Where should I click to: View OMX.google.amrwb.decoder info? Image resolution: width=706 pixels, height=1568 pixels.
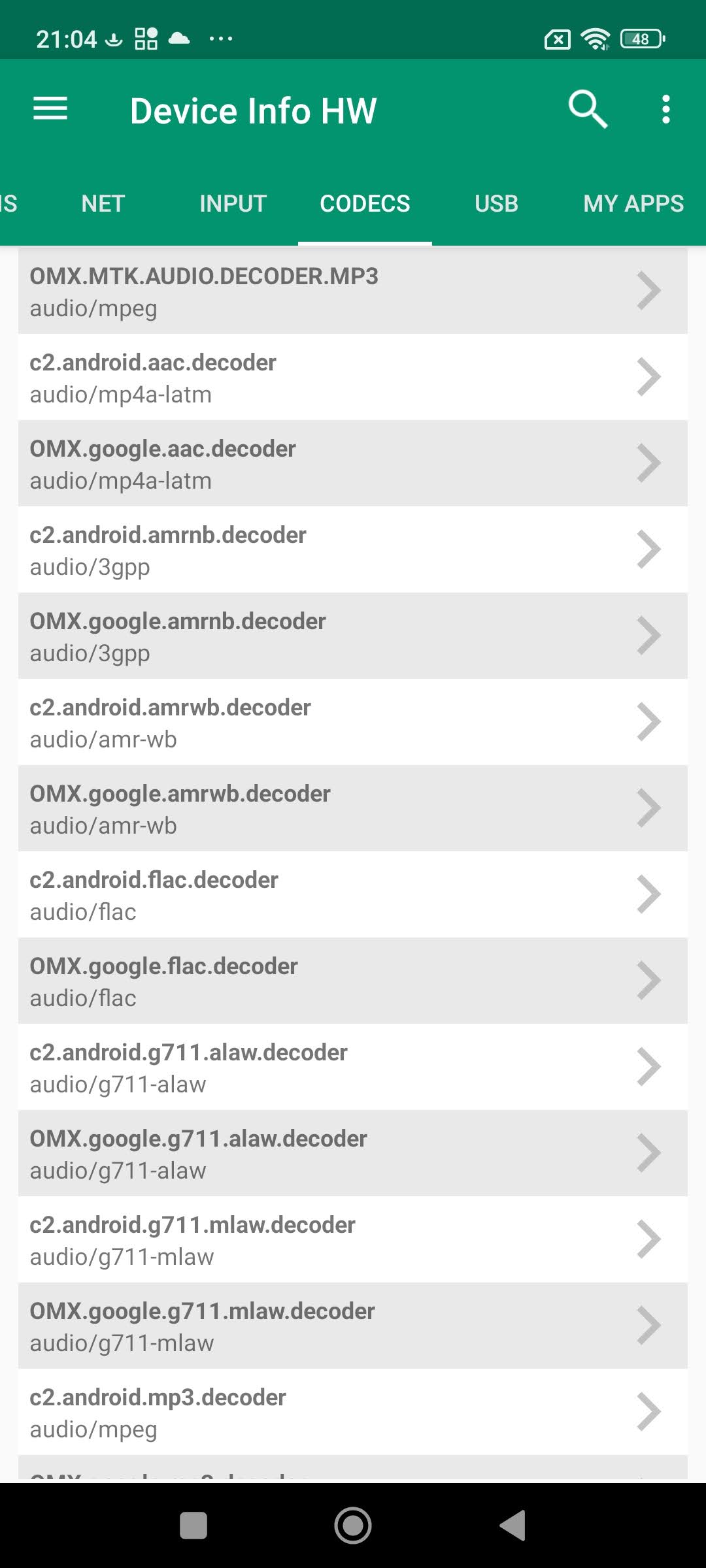click(x=353, y=808)
